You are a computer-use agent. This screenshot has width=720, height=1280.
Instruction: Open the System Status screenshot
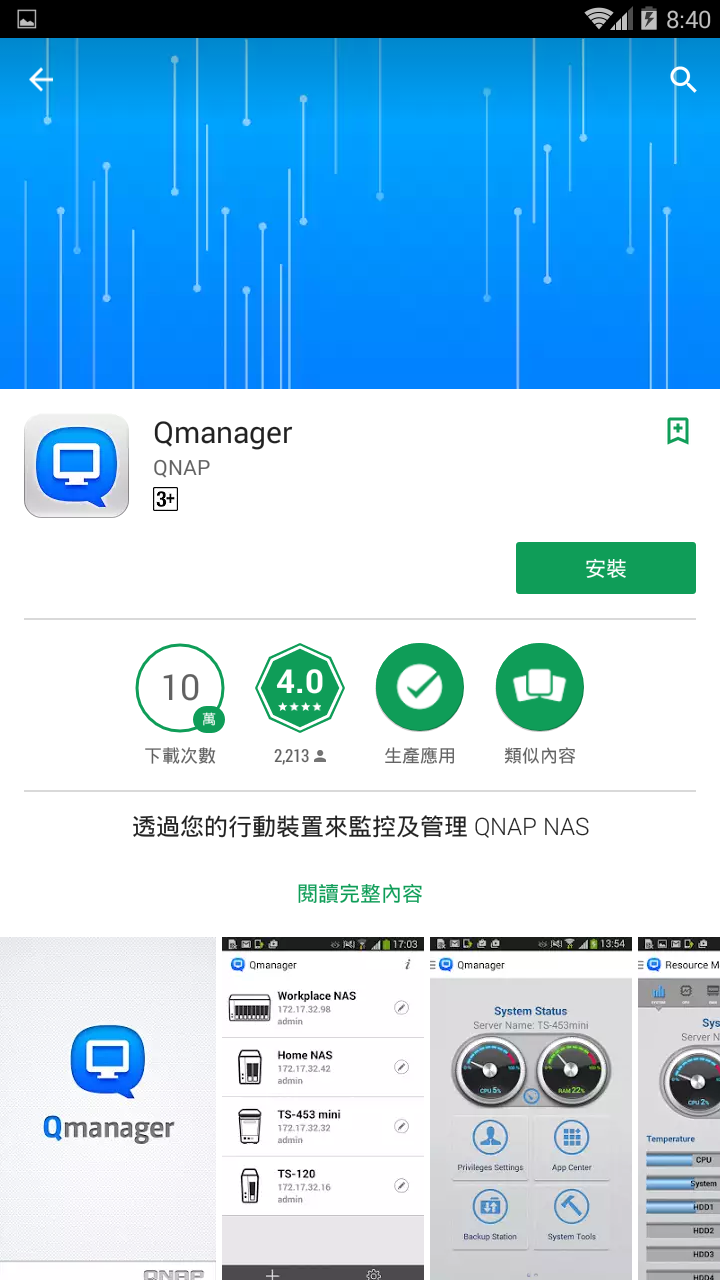(x=530, y=1108)
